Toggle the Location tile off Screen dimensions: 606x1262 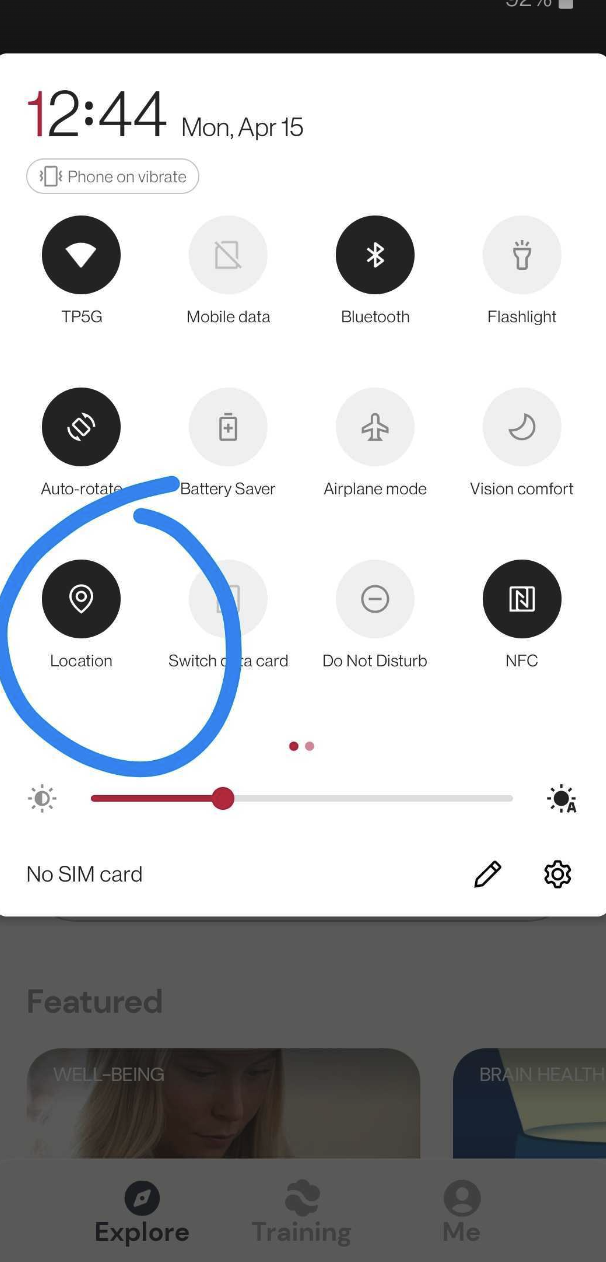81,599
